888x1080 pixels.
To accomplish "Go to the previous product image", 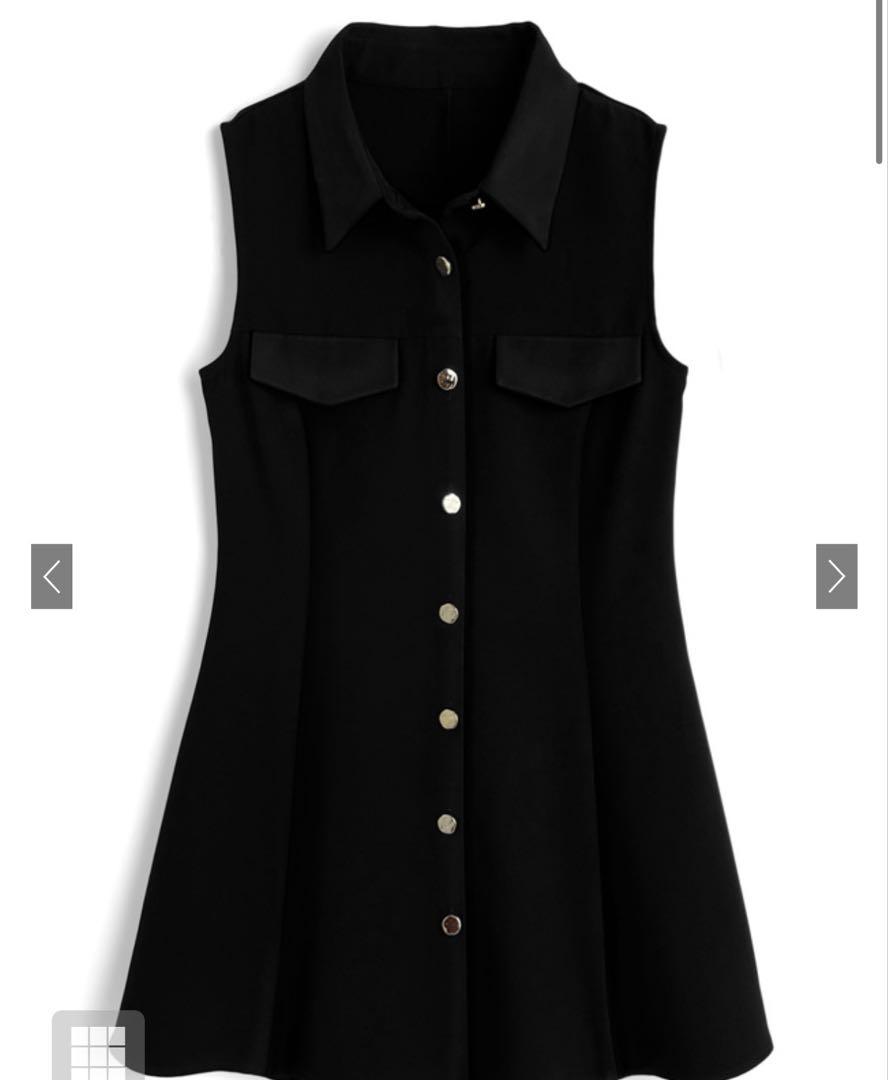I will [x=52, y=576].
